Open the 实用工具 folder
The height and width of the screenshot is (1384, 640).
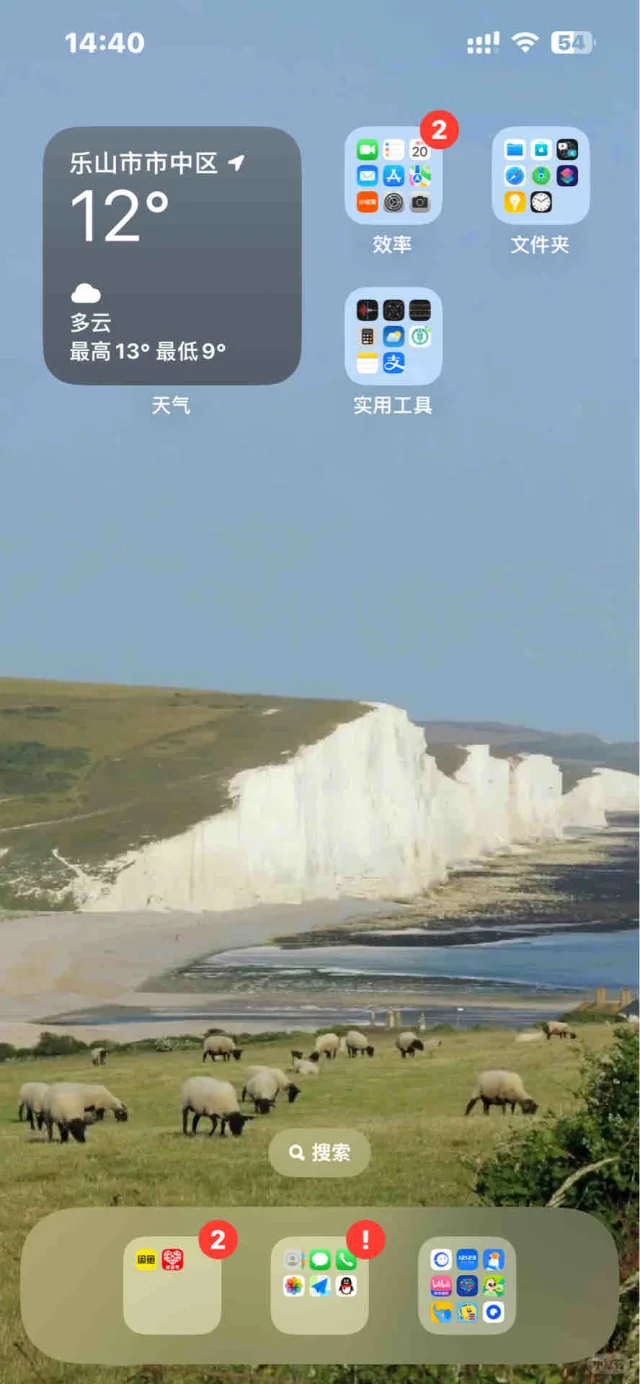click(x=393, y=336)
